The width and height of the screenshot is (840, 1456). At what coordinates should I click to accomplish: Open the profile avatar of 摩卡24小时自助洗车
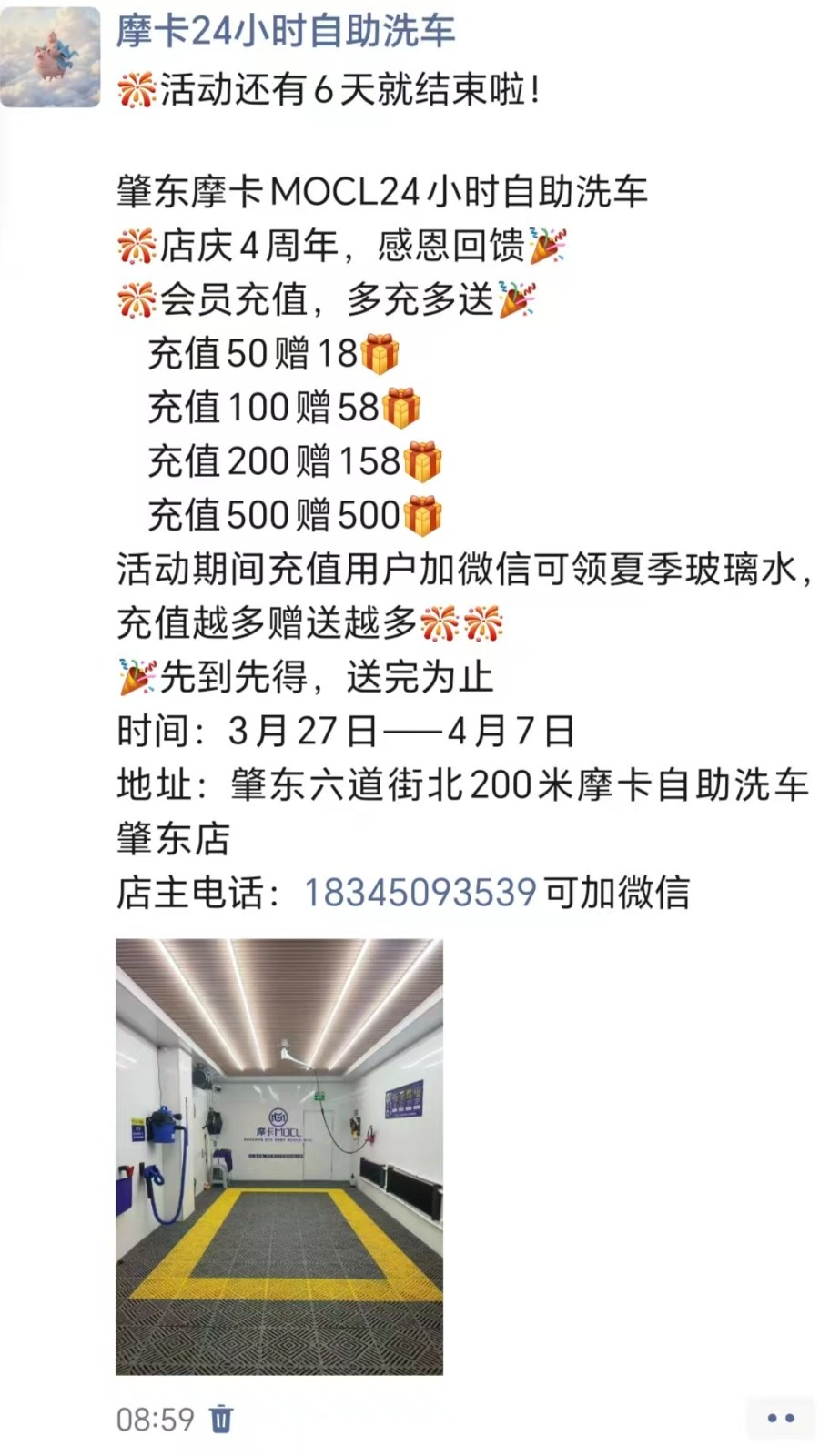click(x=51, y=58)
